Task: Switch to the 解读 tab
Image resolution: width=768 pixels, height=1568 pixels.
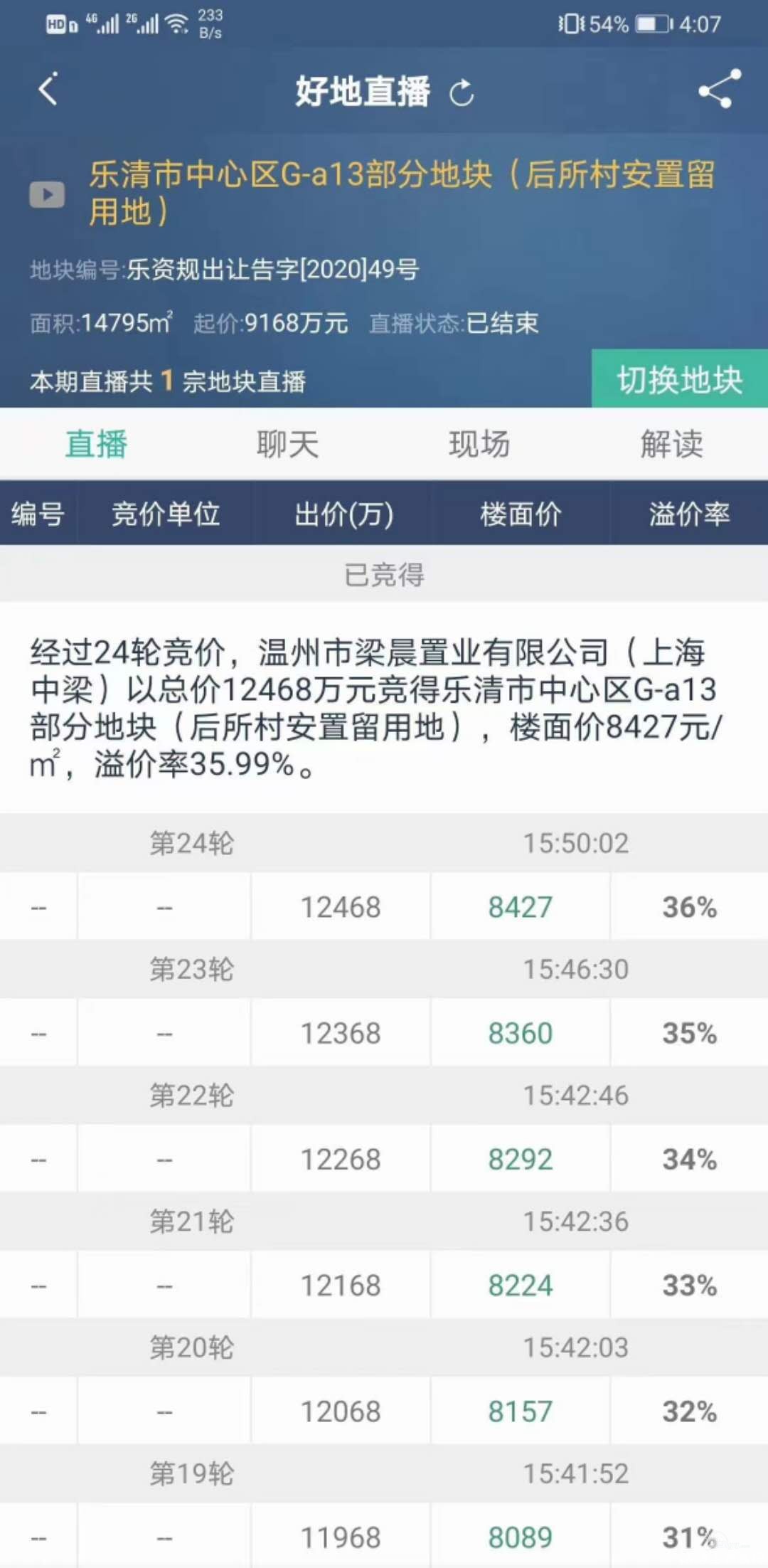Action: point(671,444)
